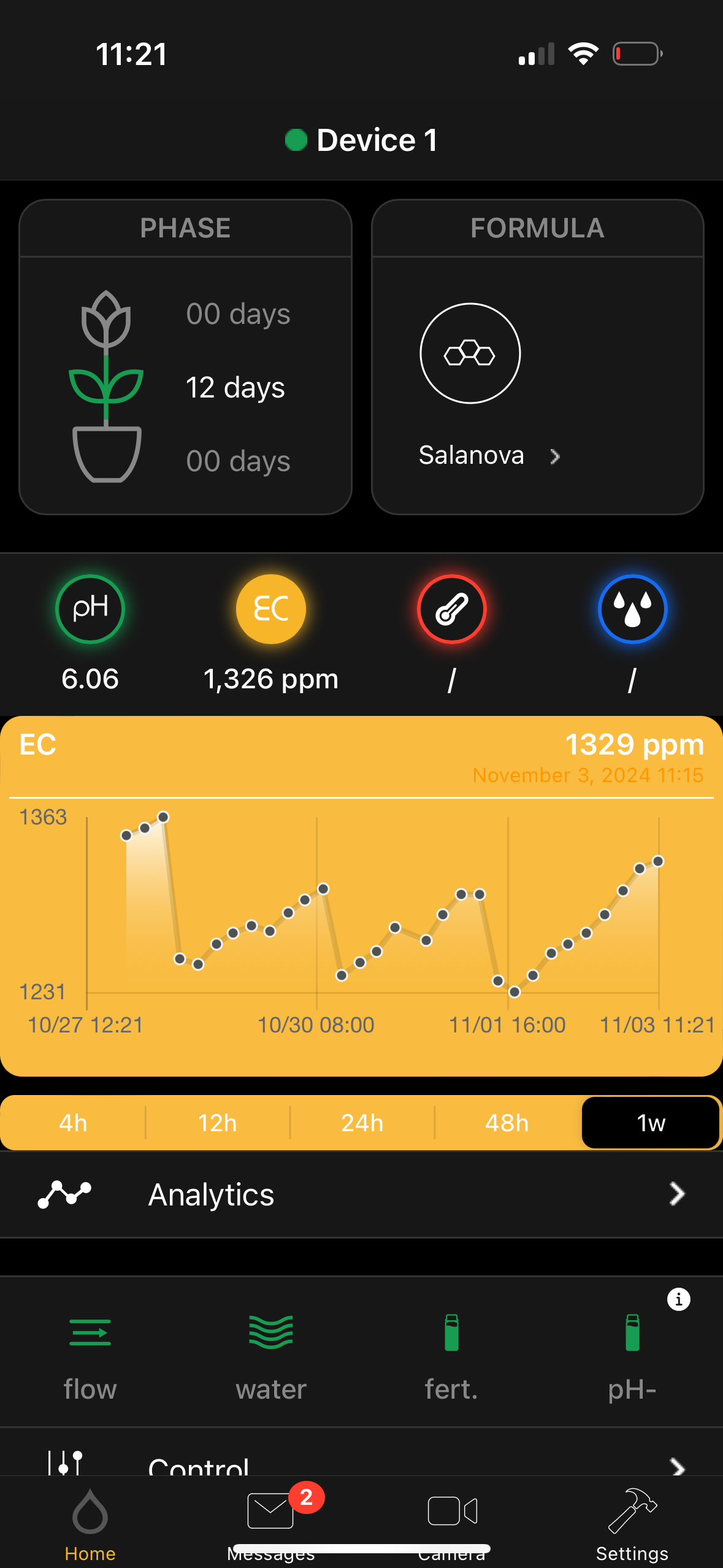
Task: Tap the water control
Action: click(x=270, y=1351)
